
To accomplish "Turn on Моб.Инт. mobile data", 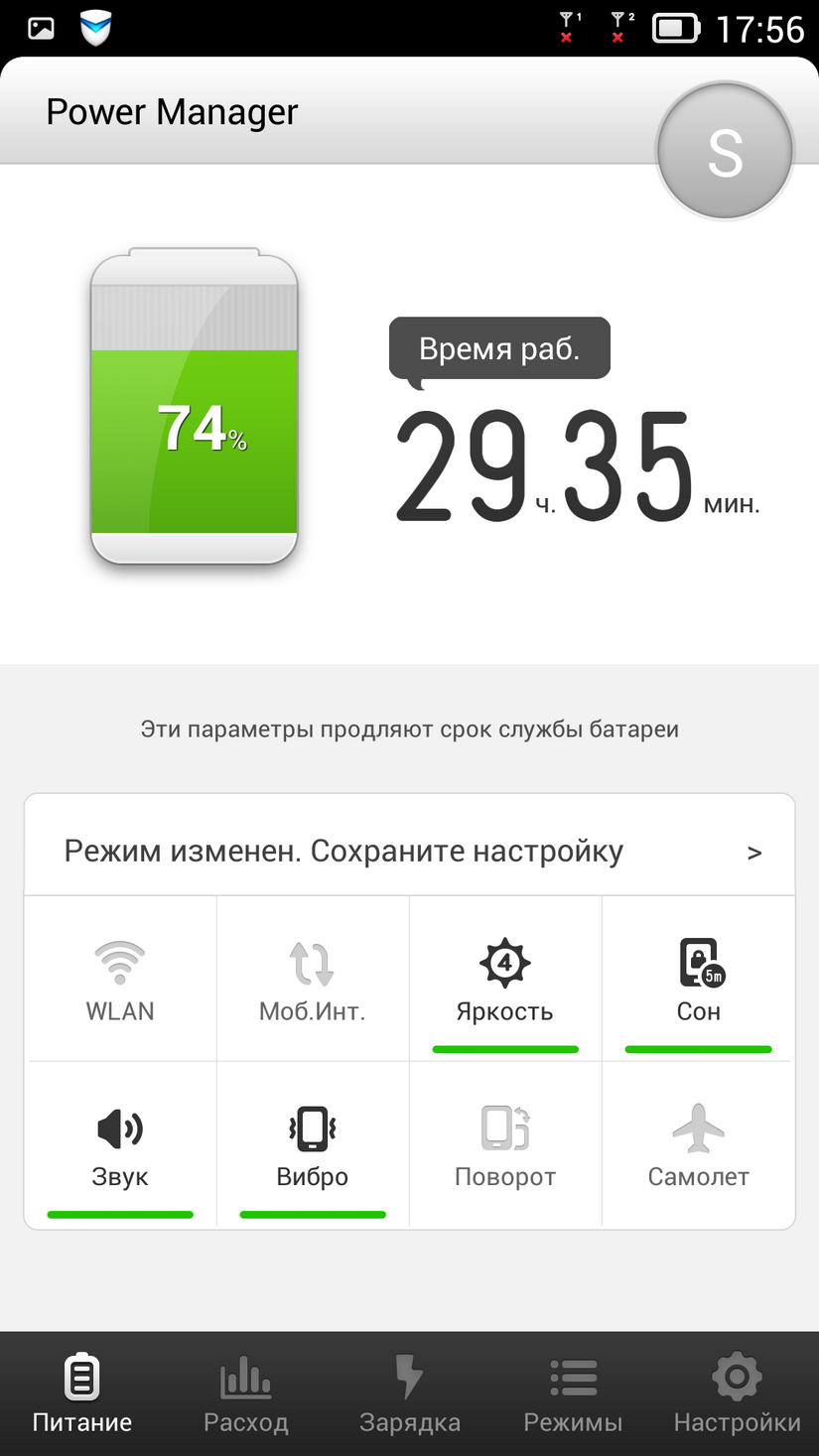I will (x=313, y=979).
